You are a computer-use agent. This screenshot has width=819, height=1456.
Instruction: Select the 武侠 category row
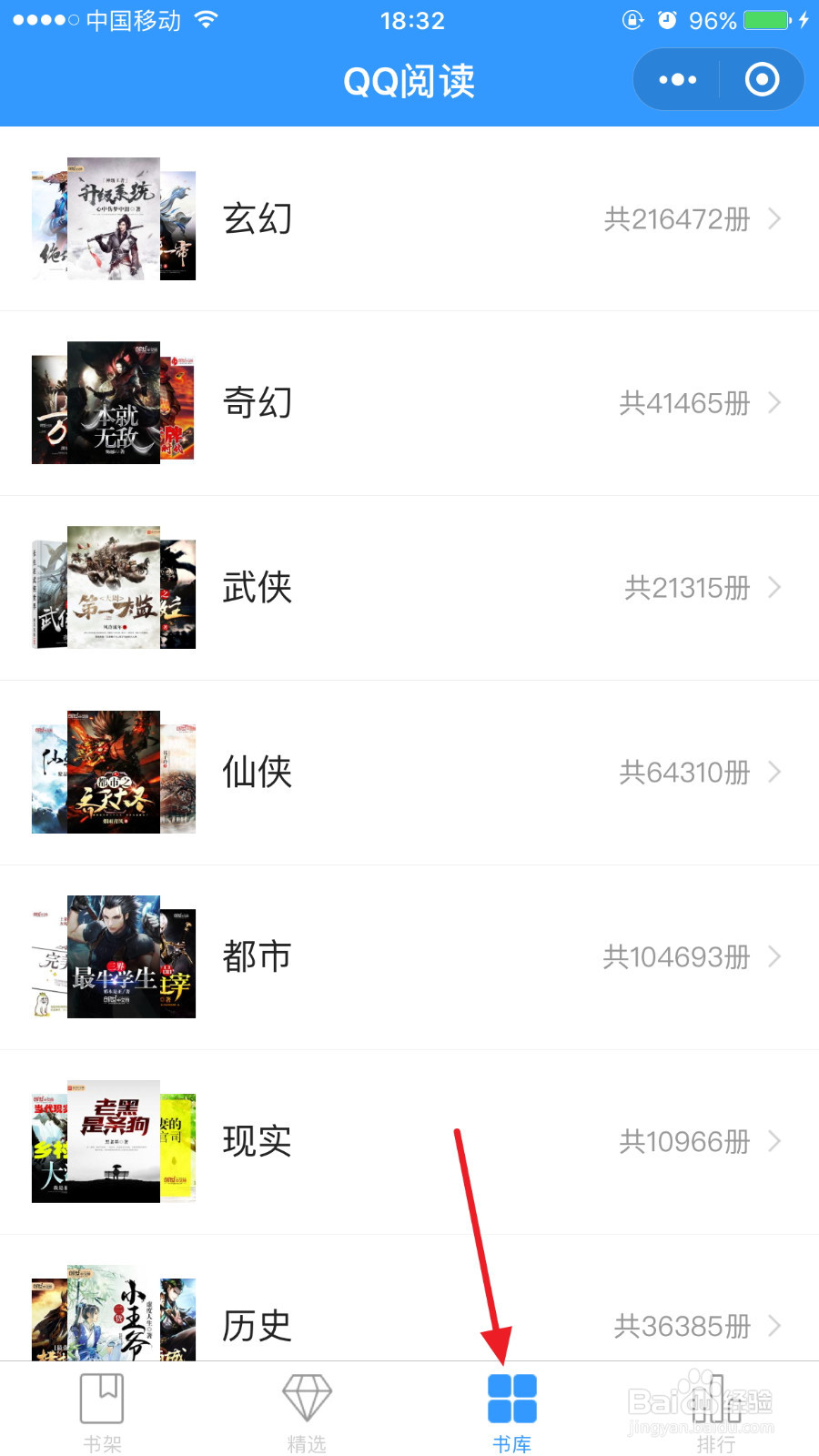(409, 588)
